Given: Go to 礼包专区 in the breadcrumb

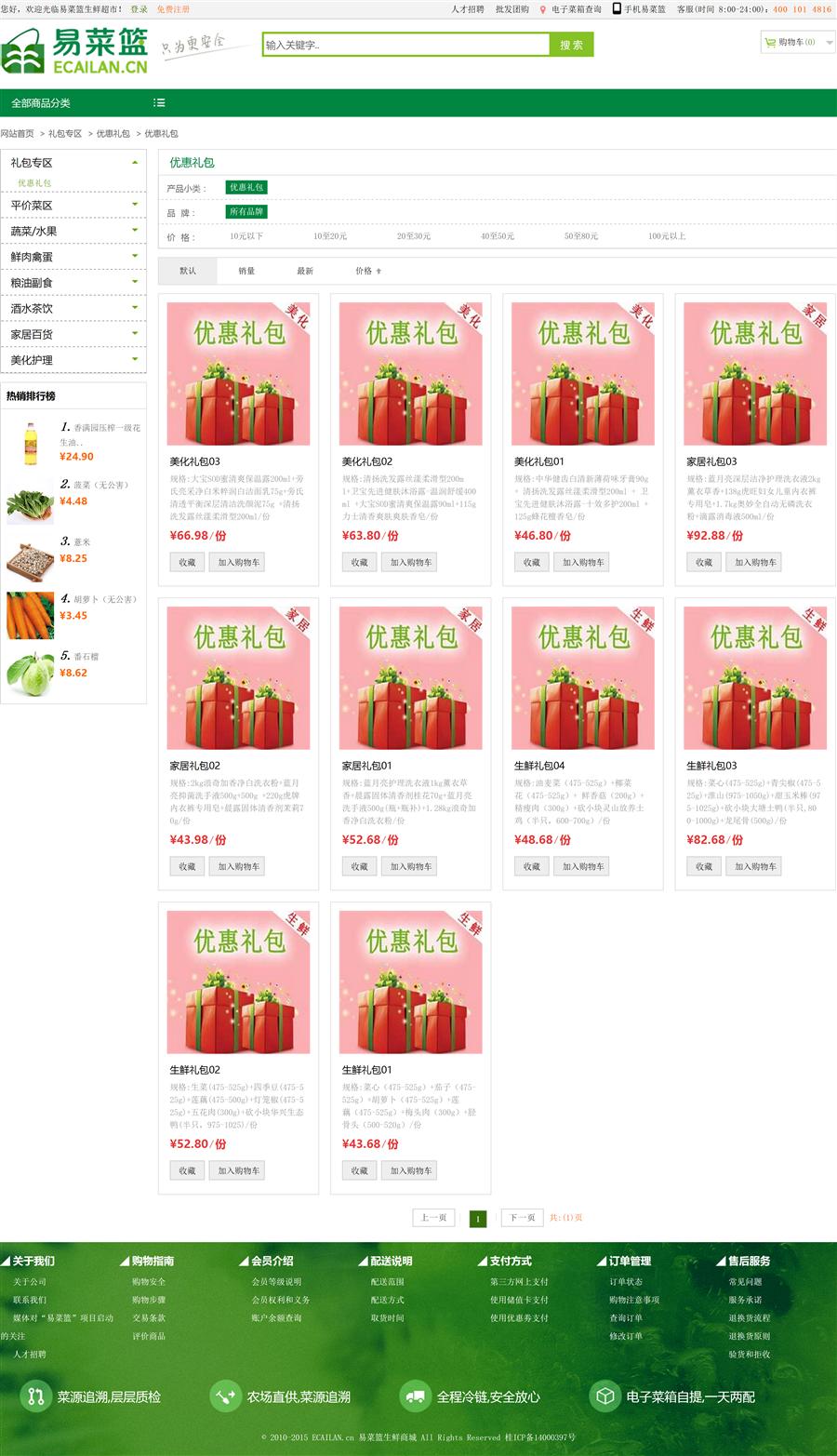Looking at the screenshot, I should [x=65, y=134].
